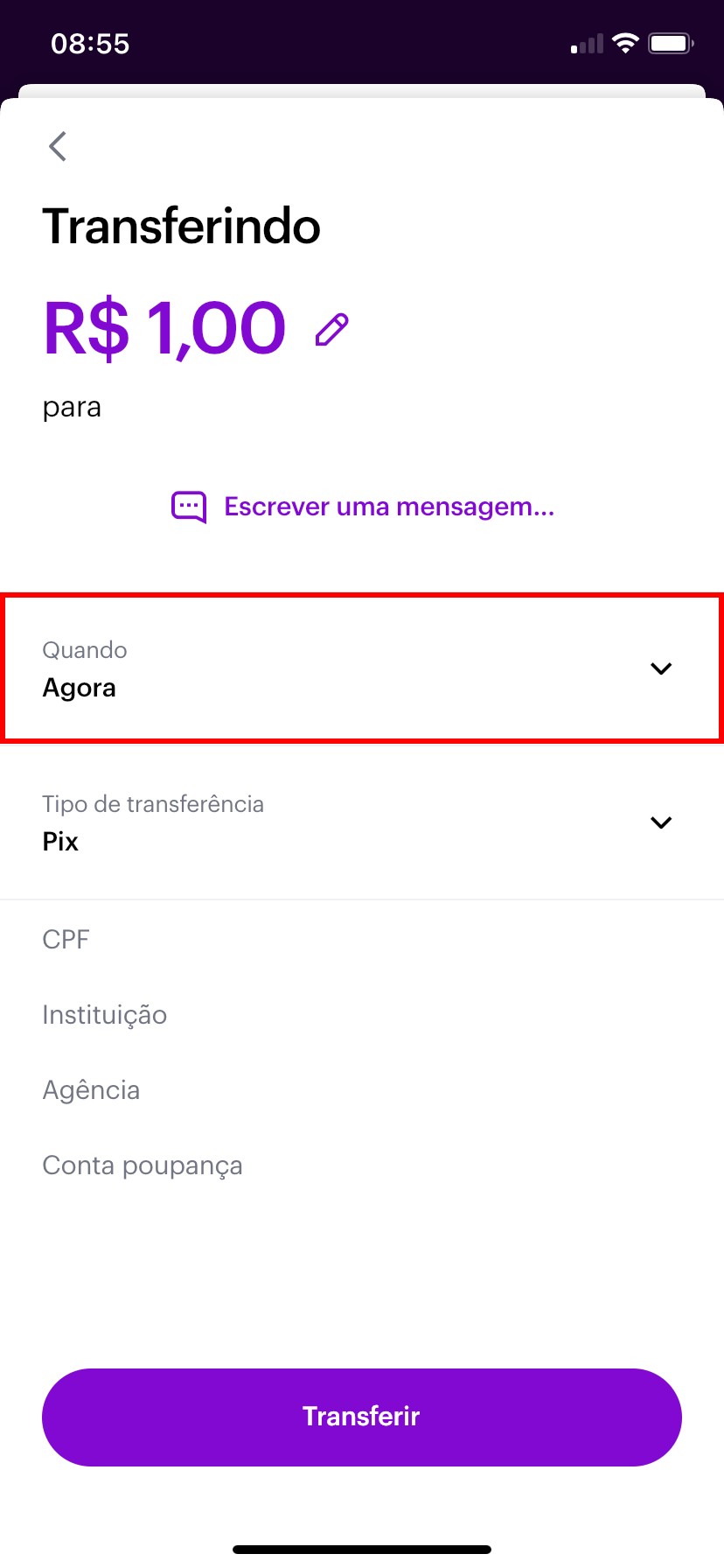This screenshot has width=724, height=1568.
Task: Open Tipo de transferência dropdown
Action: click(362, 822)
